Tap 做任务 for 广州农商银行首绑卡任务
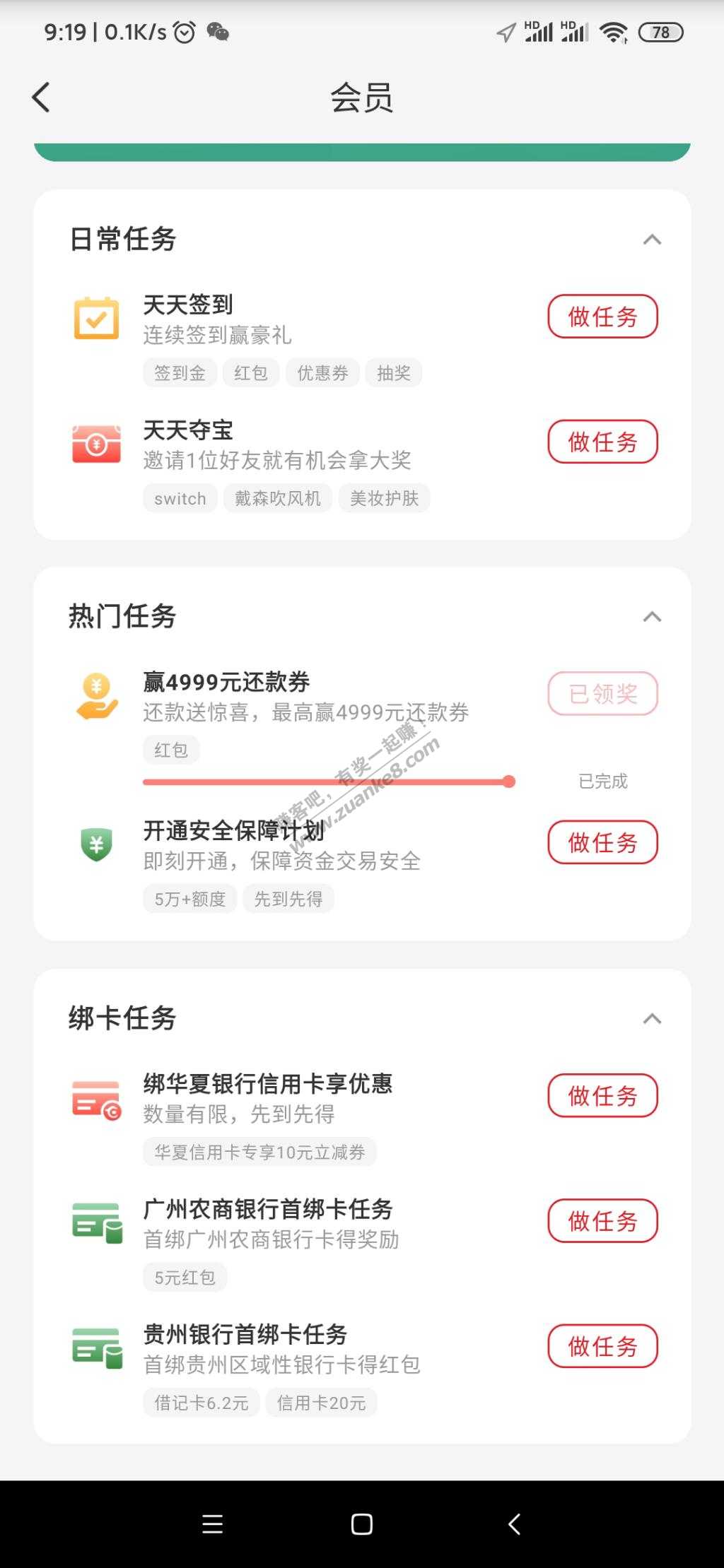Image resolution: width=724 pixels, height=1568 pixels. [x=602, y=1221]
